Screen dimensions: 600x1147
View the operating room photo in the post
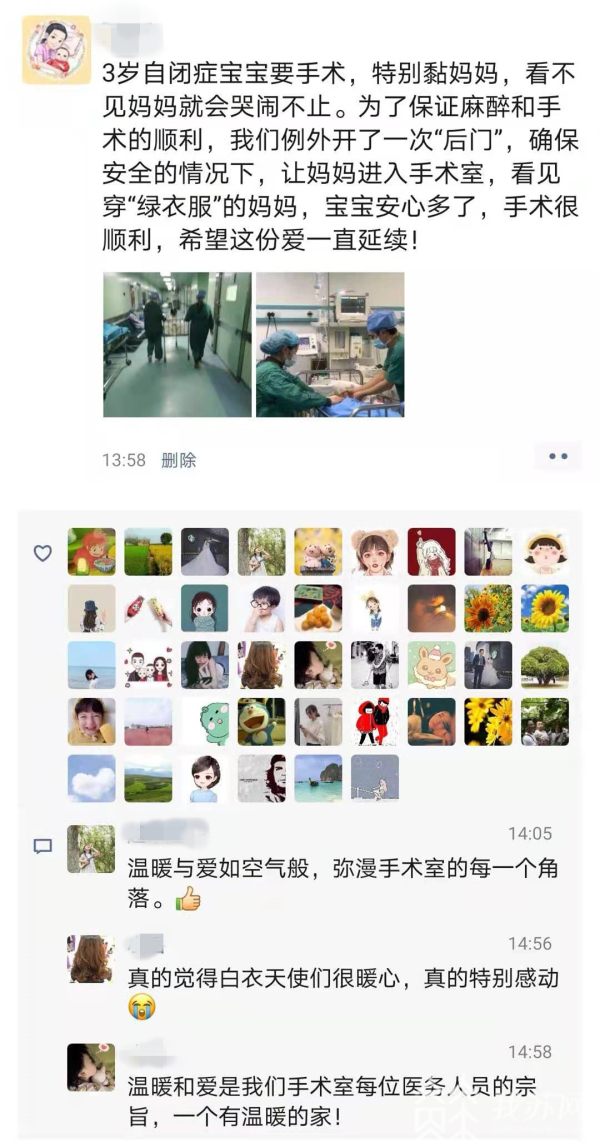[x=330, y=344]
